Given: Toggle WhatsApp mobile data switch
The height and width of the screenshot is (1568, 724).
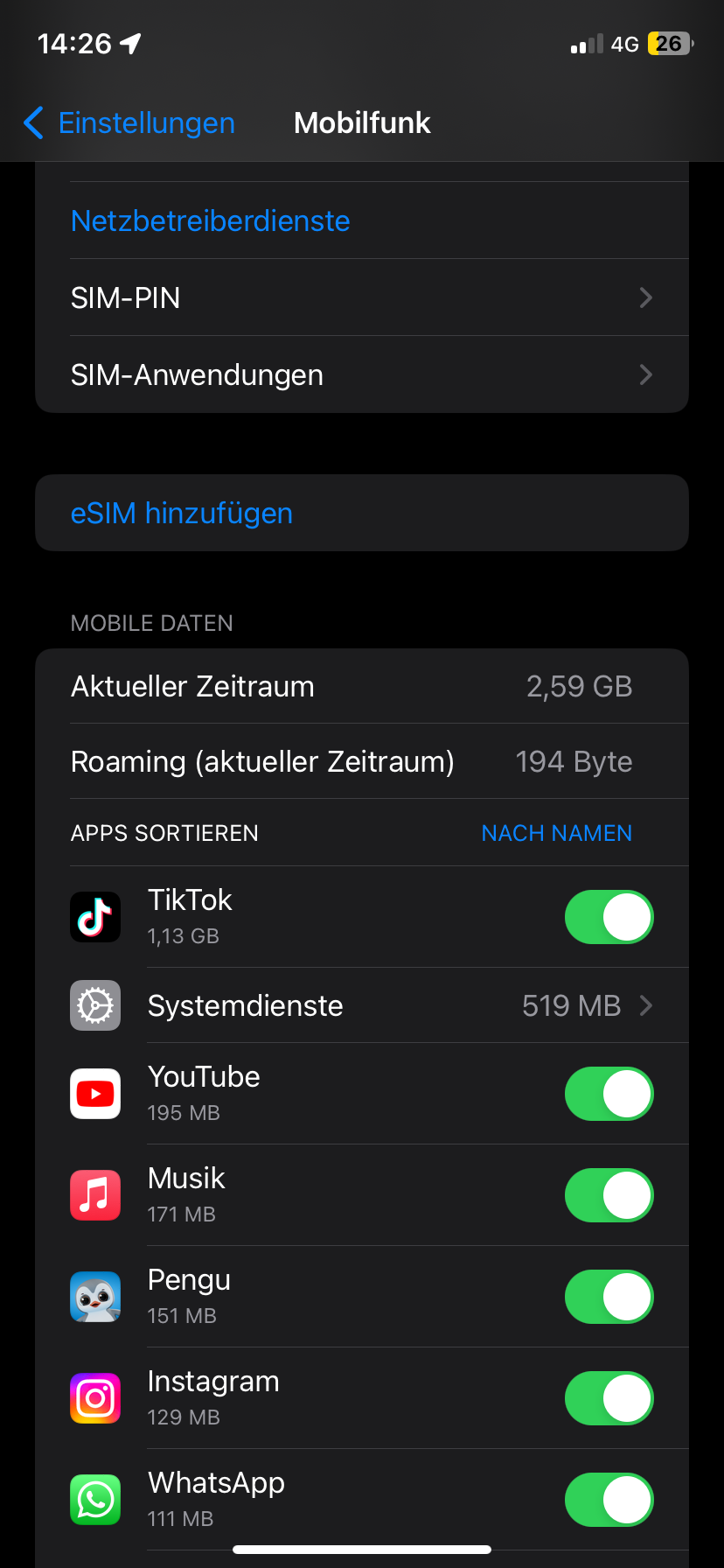Looking at the screenshot, I should (x=609, y=1500).
